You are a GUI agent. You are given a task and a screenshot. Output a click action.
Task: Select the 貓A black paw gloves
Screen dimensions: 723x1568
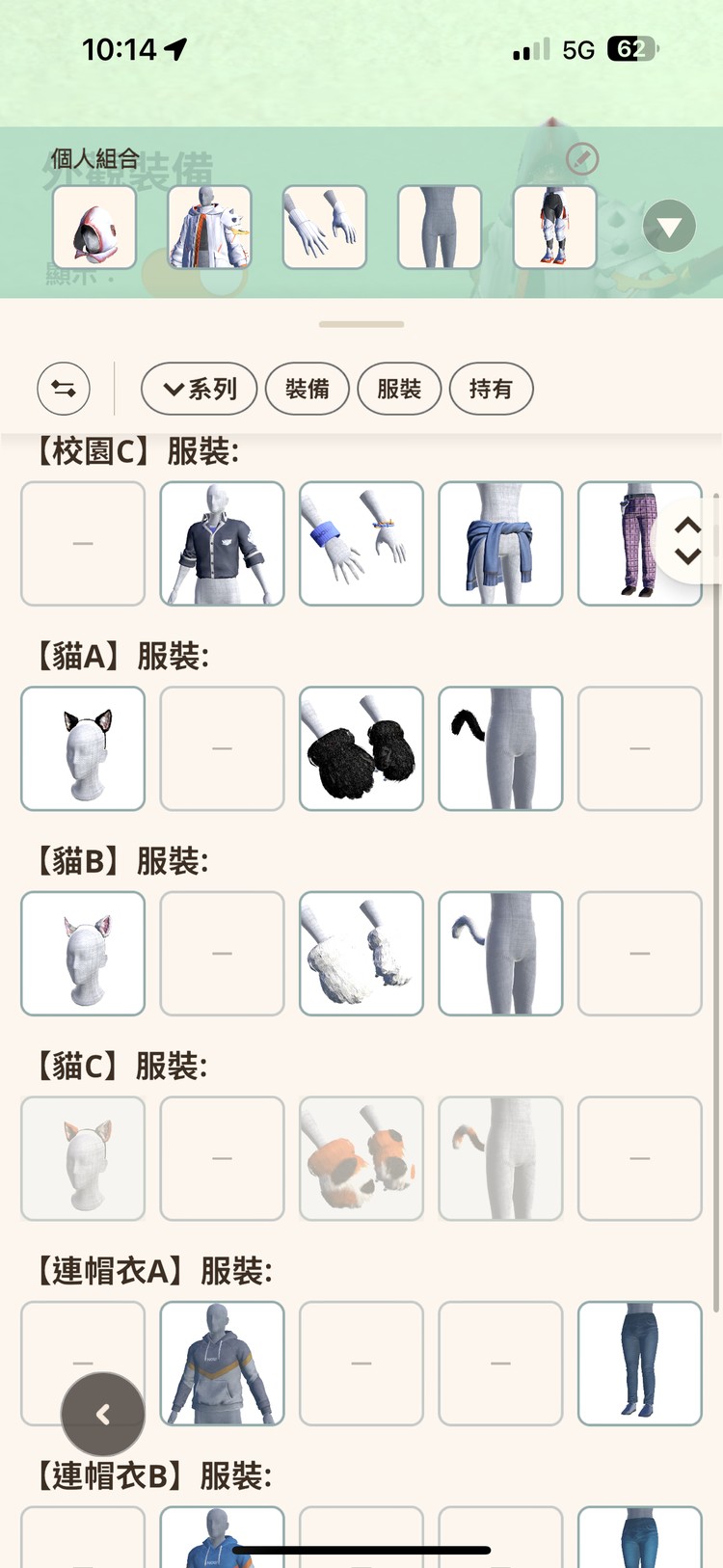361,748
